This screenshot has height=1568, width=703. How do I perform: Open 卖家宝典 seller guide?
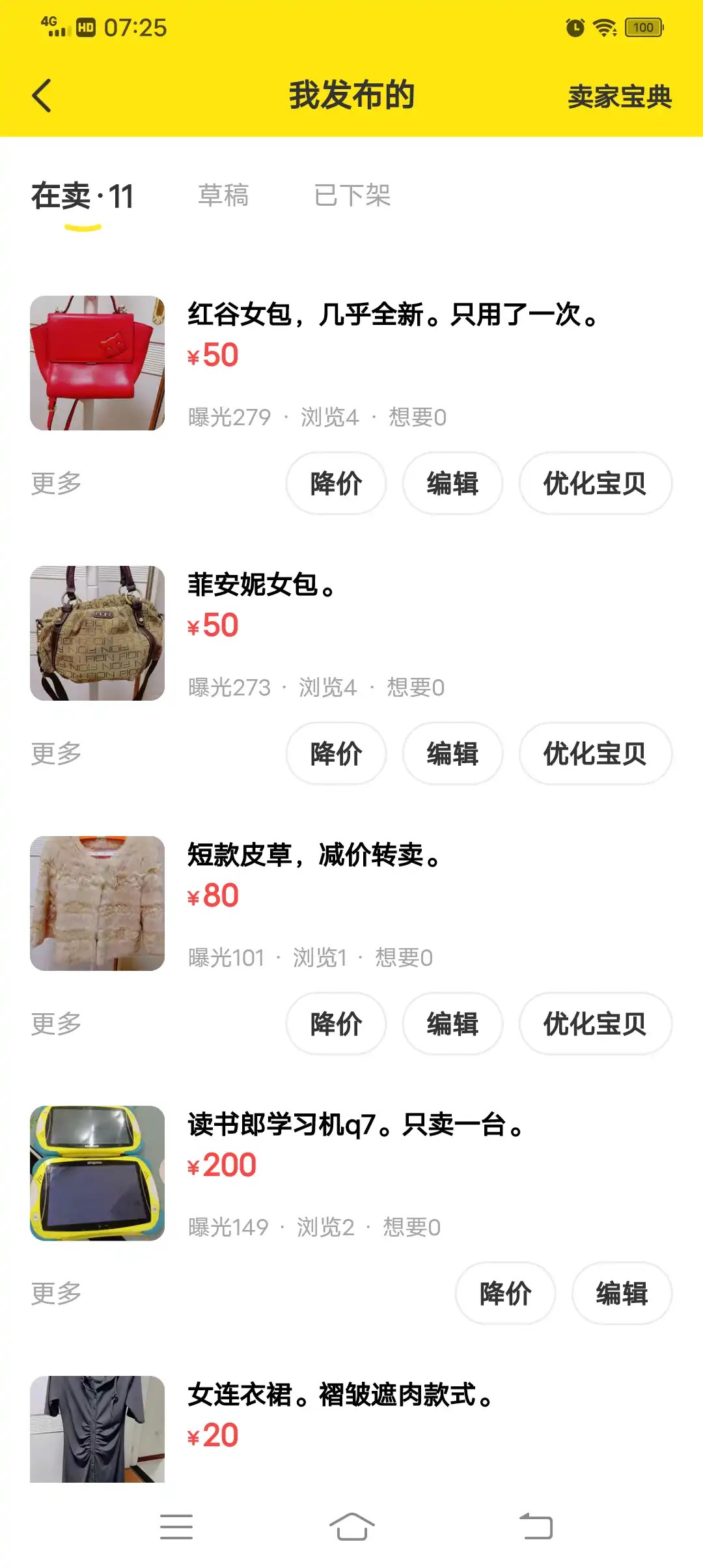pyautogui.click(x=619, y=96)
